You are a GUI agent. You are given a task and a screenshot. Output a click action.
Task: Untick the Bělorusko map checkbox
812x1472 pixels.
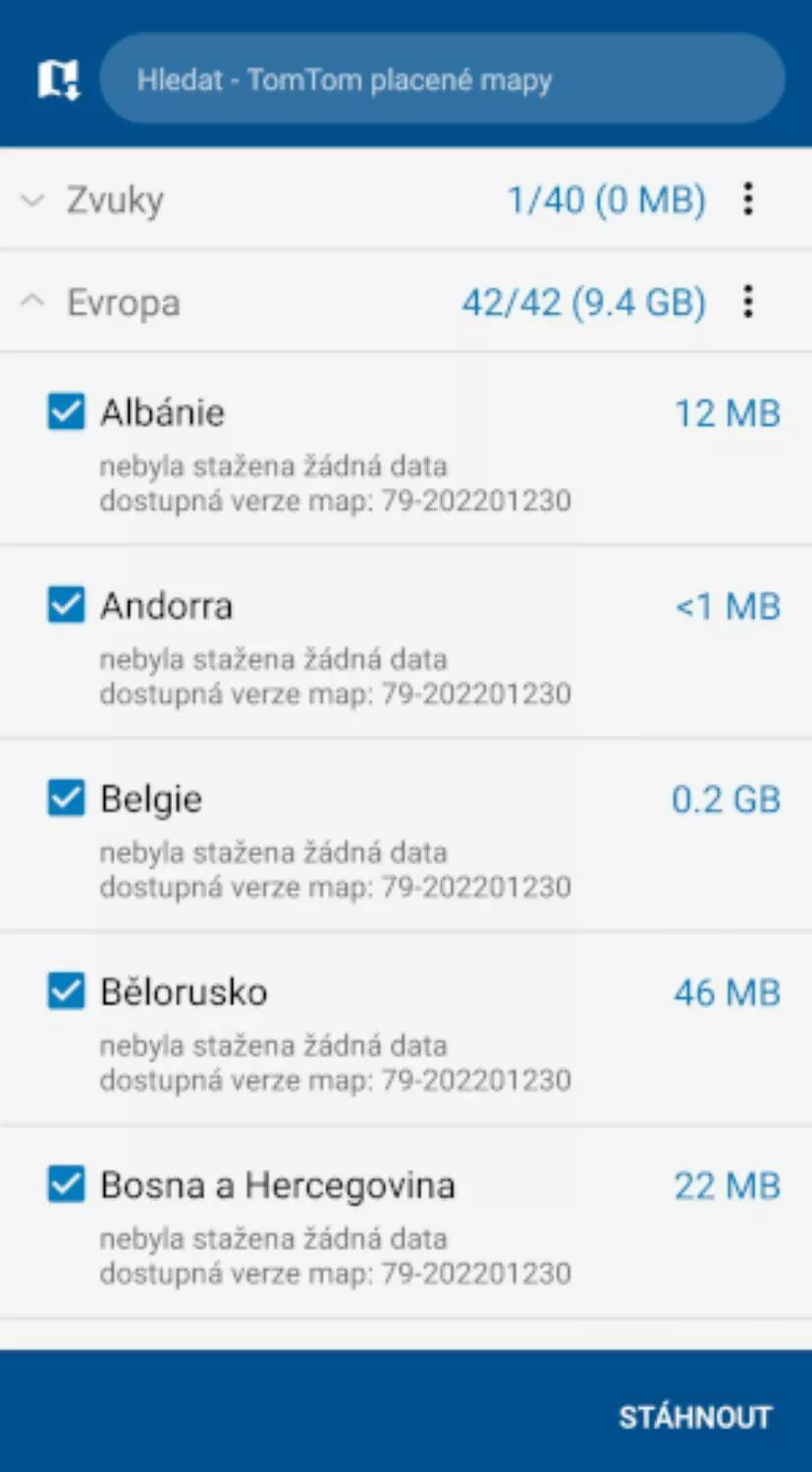click(x=66, y=992)
